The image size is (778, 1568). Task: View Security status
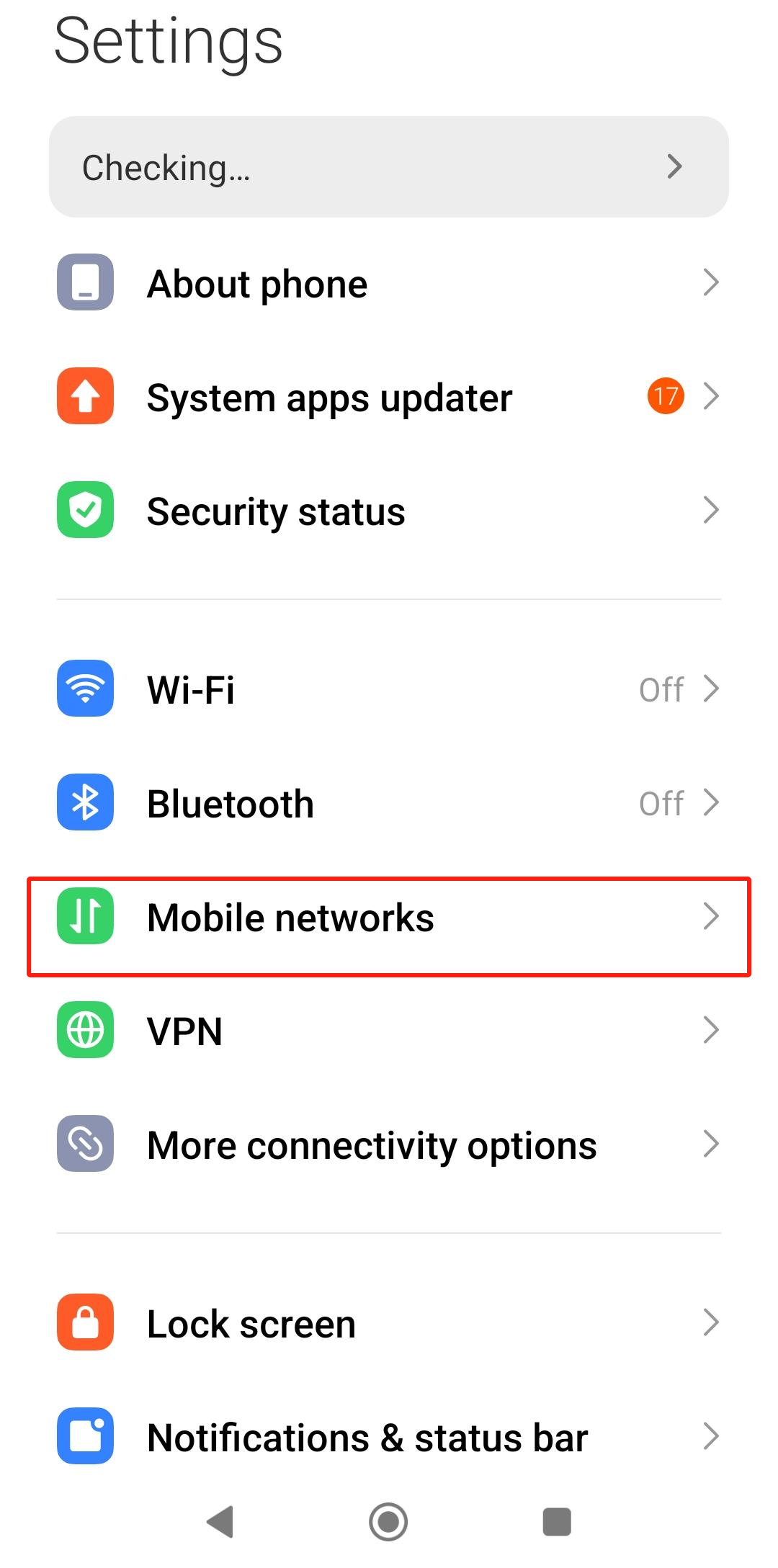pos(389,511)
